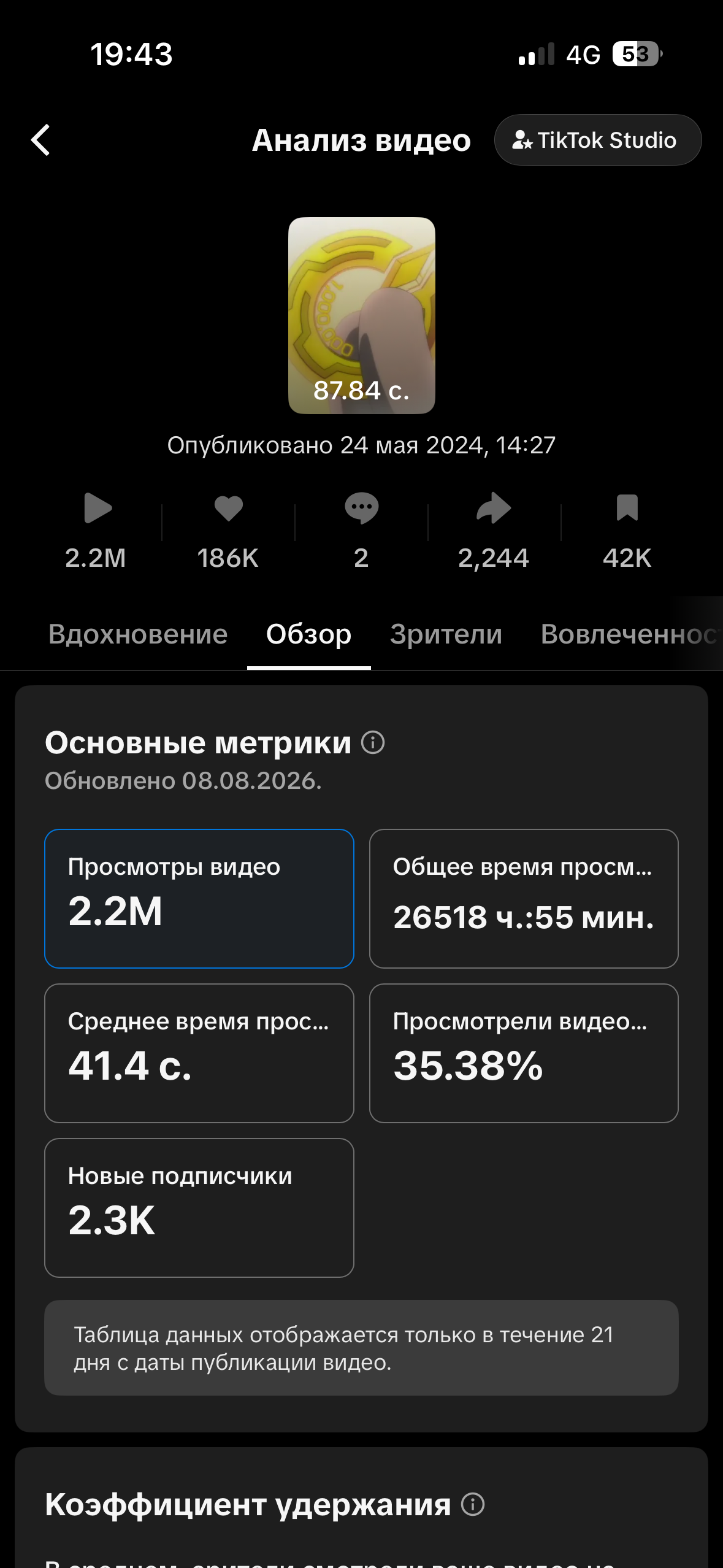Switch to the Вдохновение tab
723x1568 pixels.
[x=138, y=634]
